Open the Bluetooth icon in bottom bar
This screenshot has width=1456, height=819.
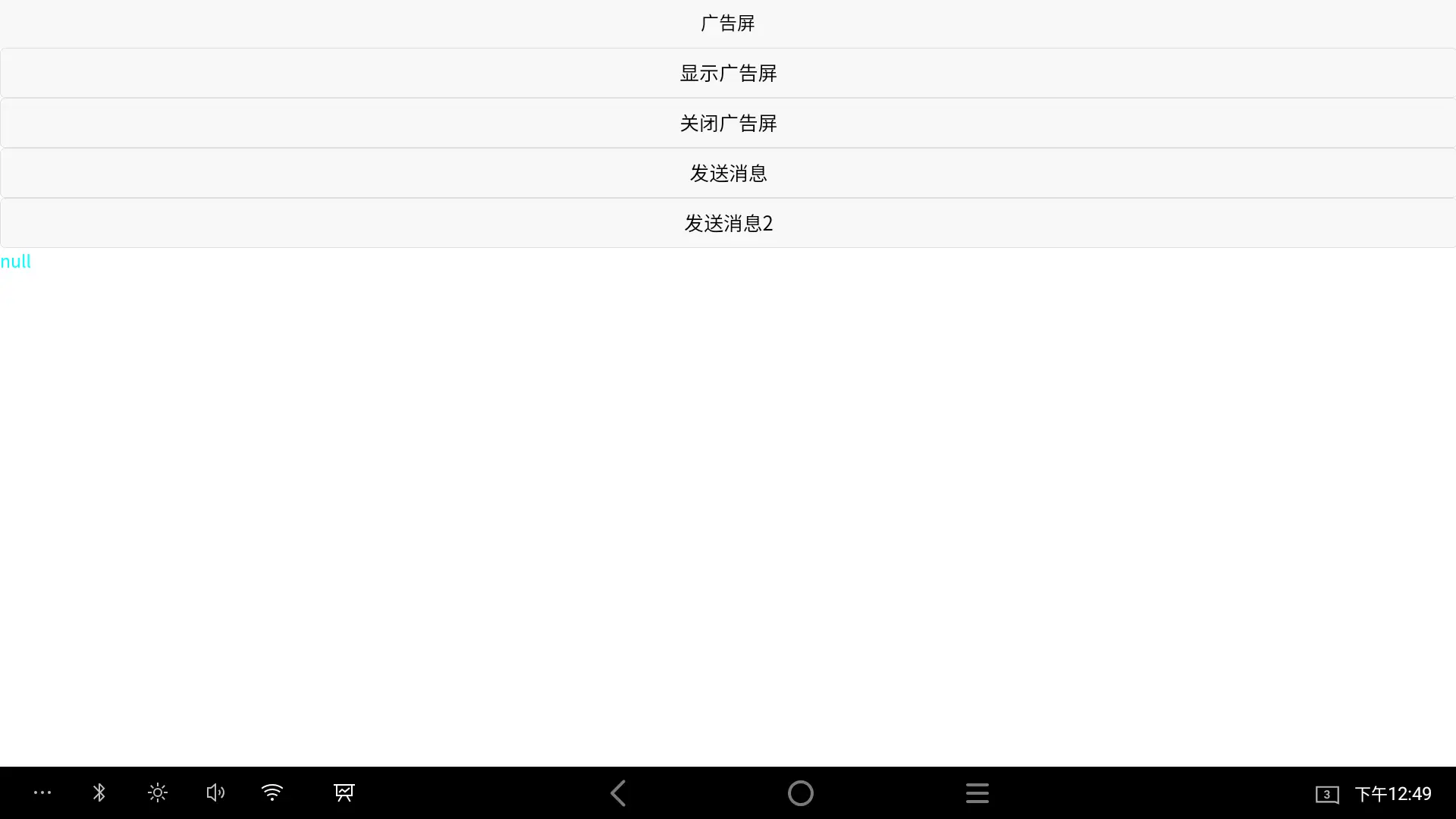point(99,793)
